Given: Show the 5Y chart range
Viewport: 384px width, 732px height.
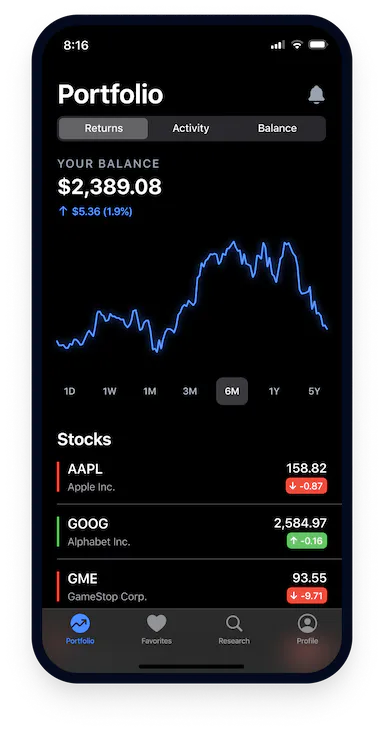Looking at the screenshot, I should pyautogui.click(x=314, y=391).
